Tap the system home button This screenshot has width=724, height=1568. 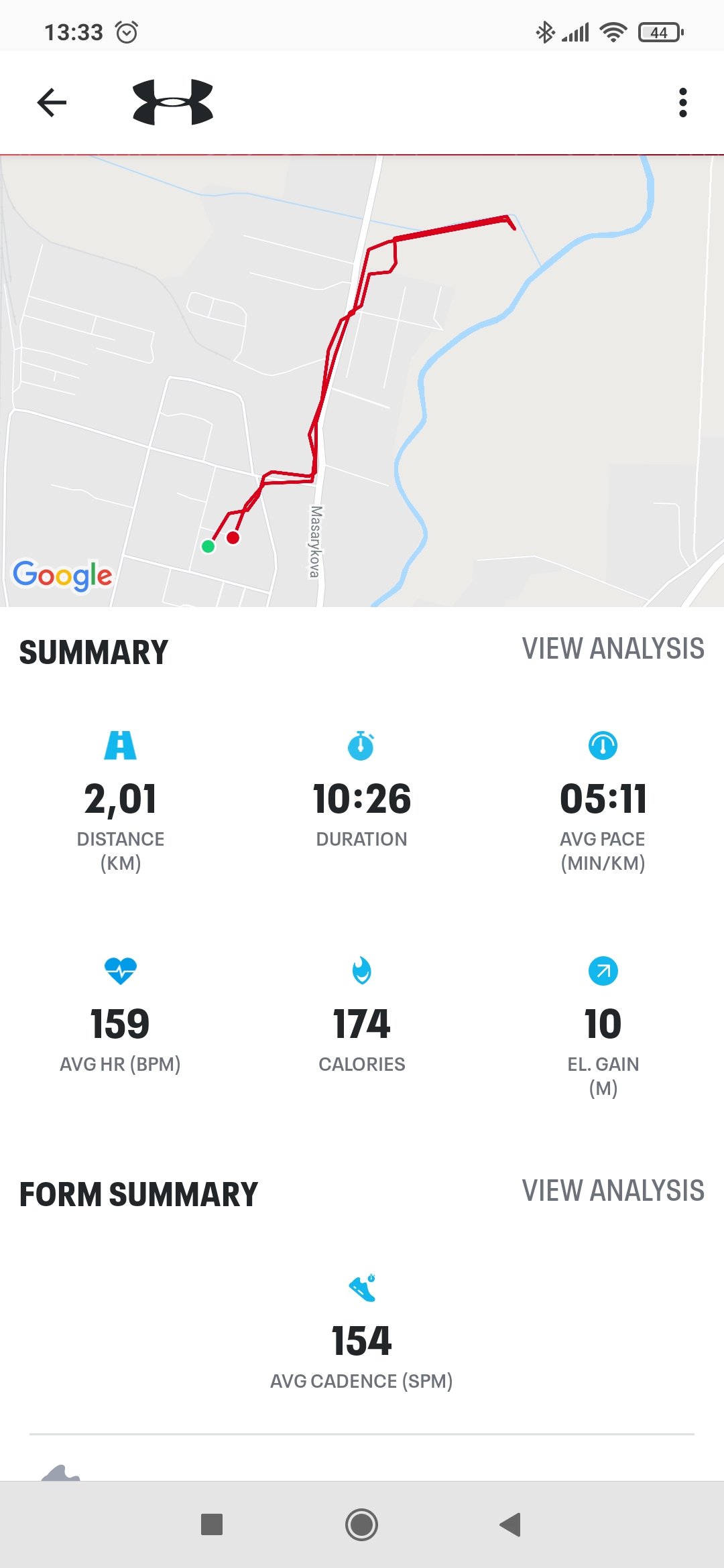pyautogui.click(x=361, y=1524)
